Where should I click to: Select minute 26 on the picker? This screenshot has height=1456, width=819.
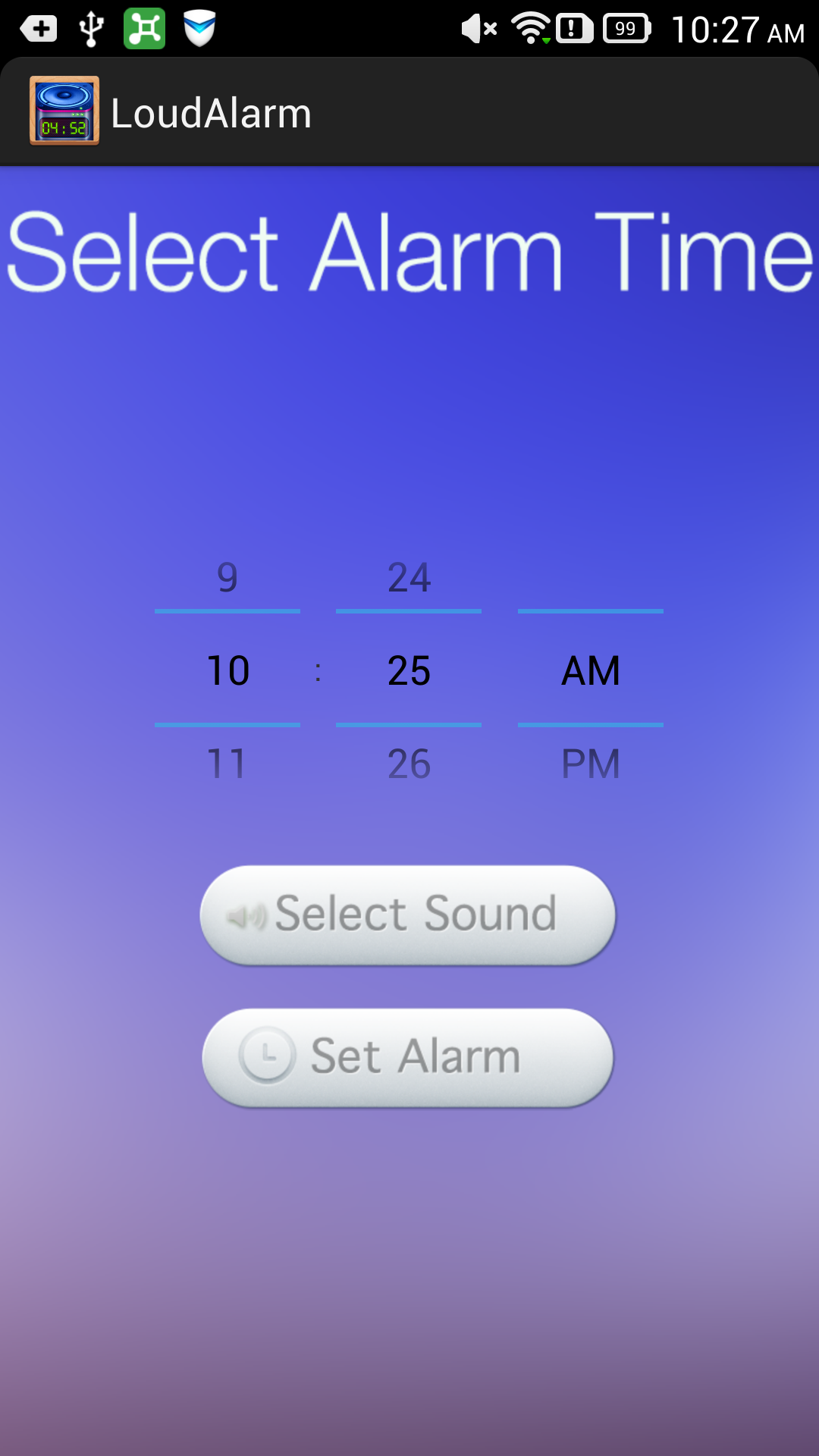pos(409,764)
